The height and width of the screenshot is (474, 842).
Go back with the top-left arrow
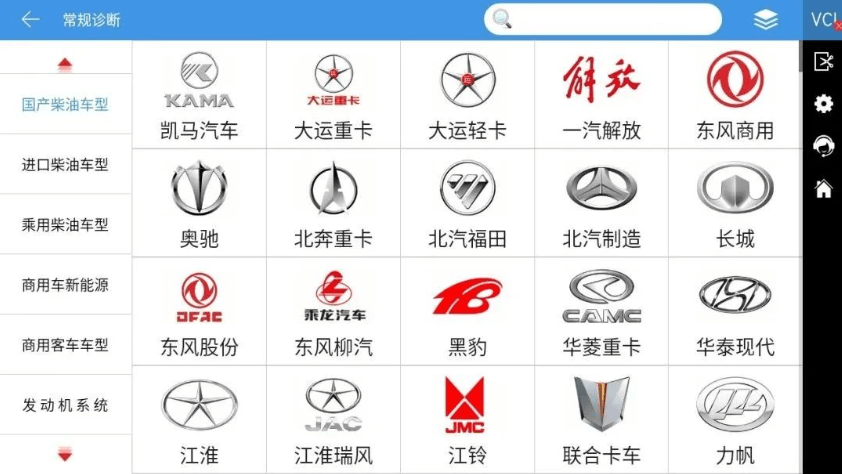coord(30,19)
